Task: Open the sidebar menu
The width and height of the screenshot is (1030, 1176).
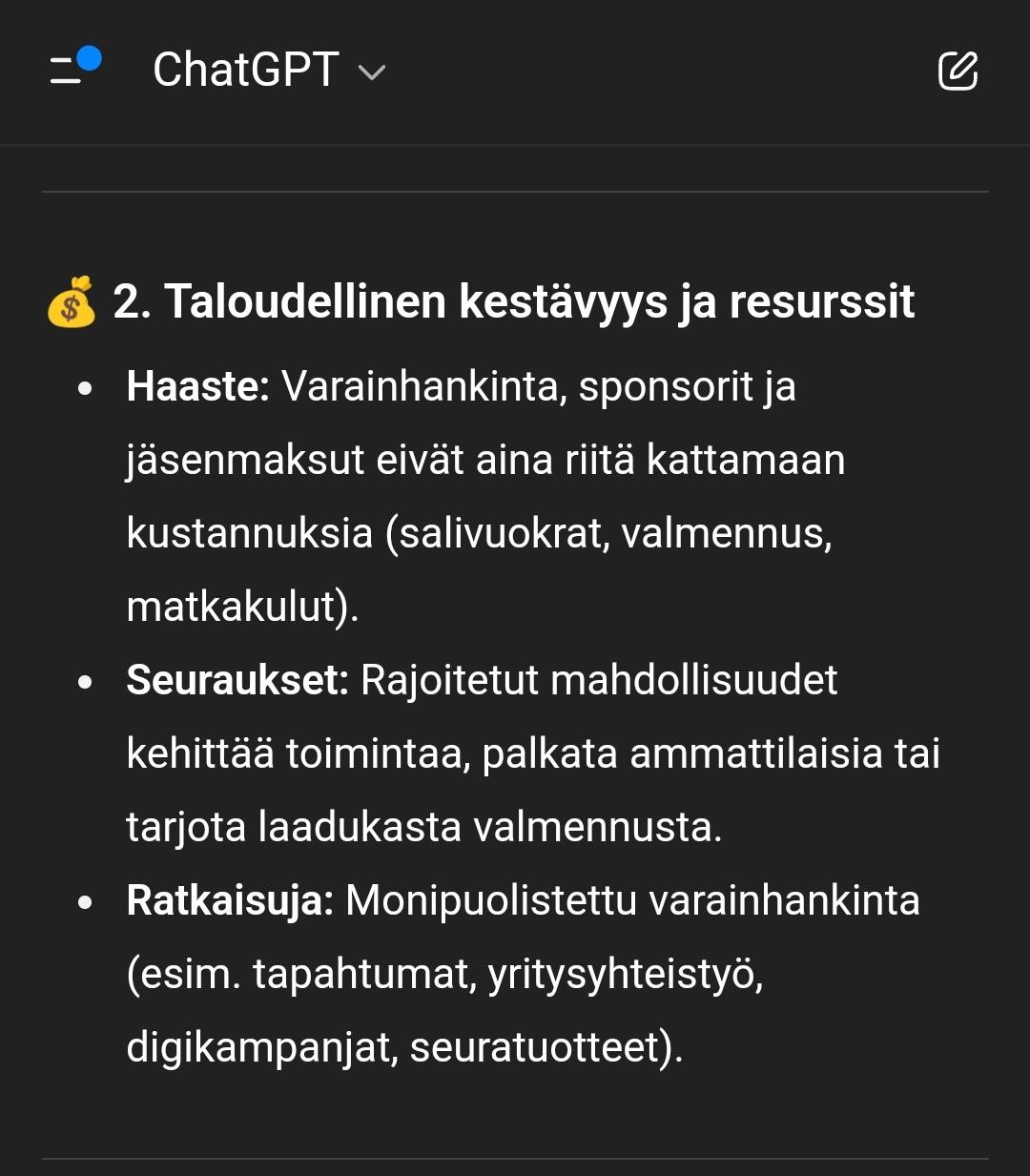Action: coord(72,69)
